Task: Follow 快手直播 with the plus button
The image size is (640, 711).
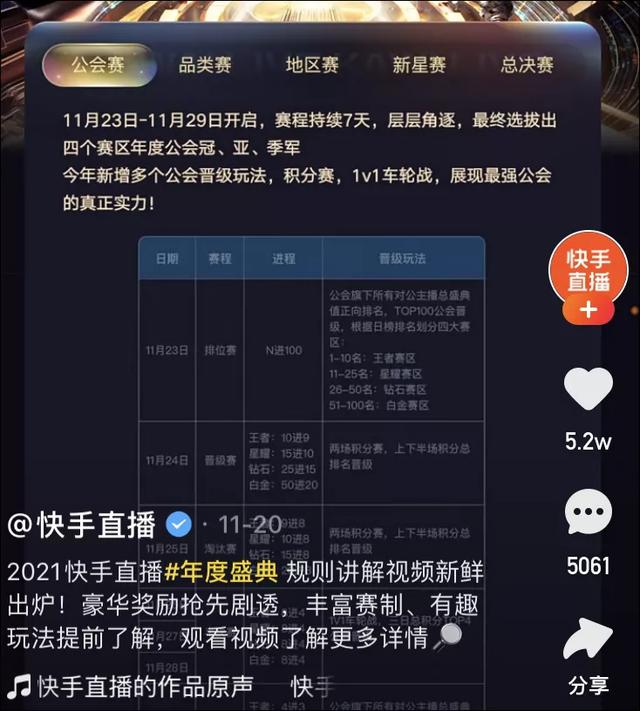Action: (x=589, y=311)
